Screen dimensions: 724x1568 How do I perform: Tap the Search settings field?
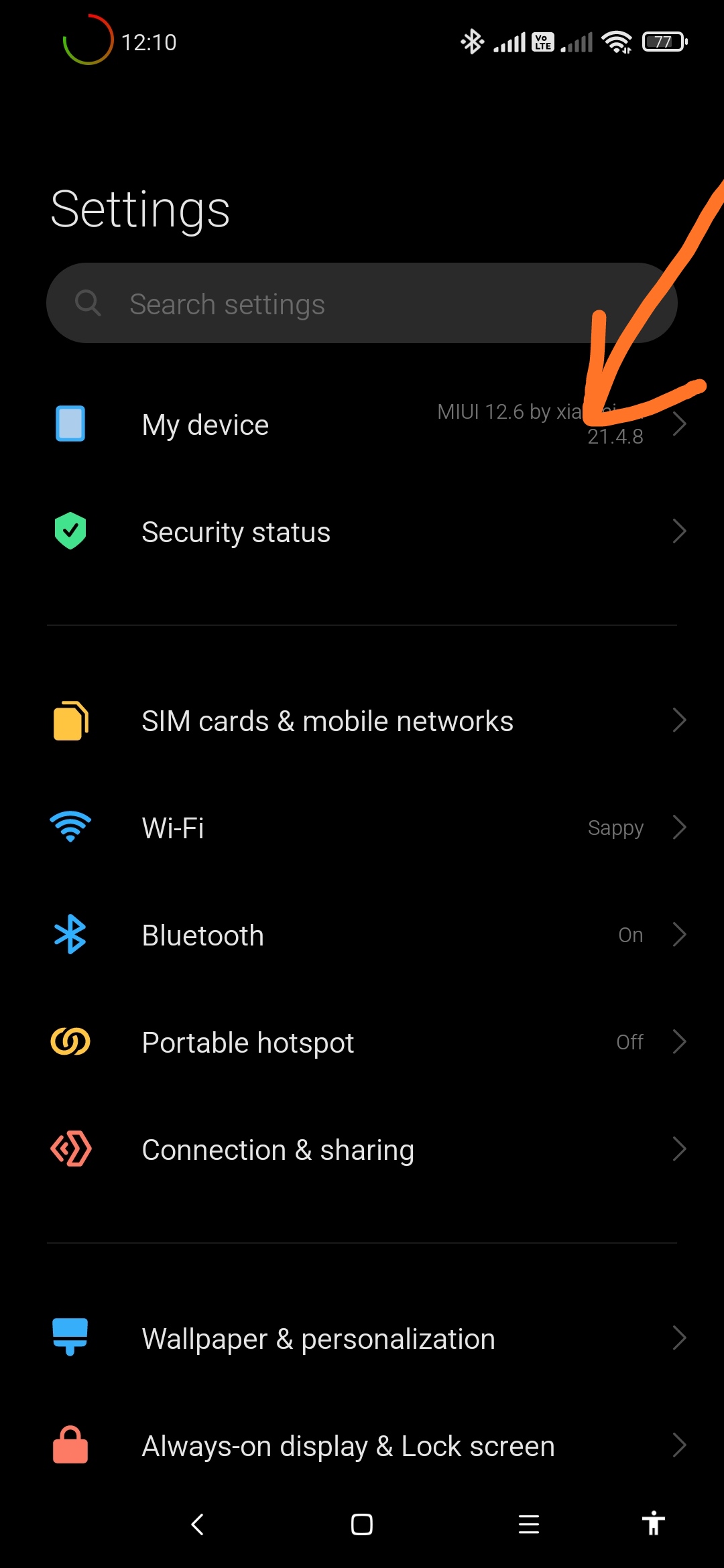point(362,303)
